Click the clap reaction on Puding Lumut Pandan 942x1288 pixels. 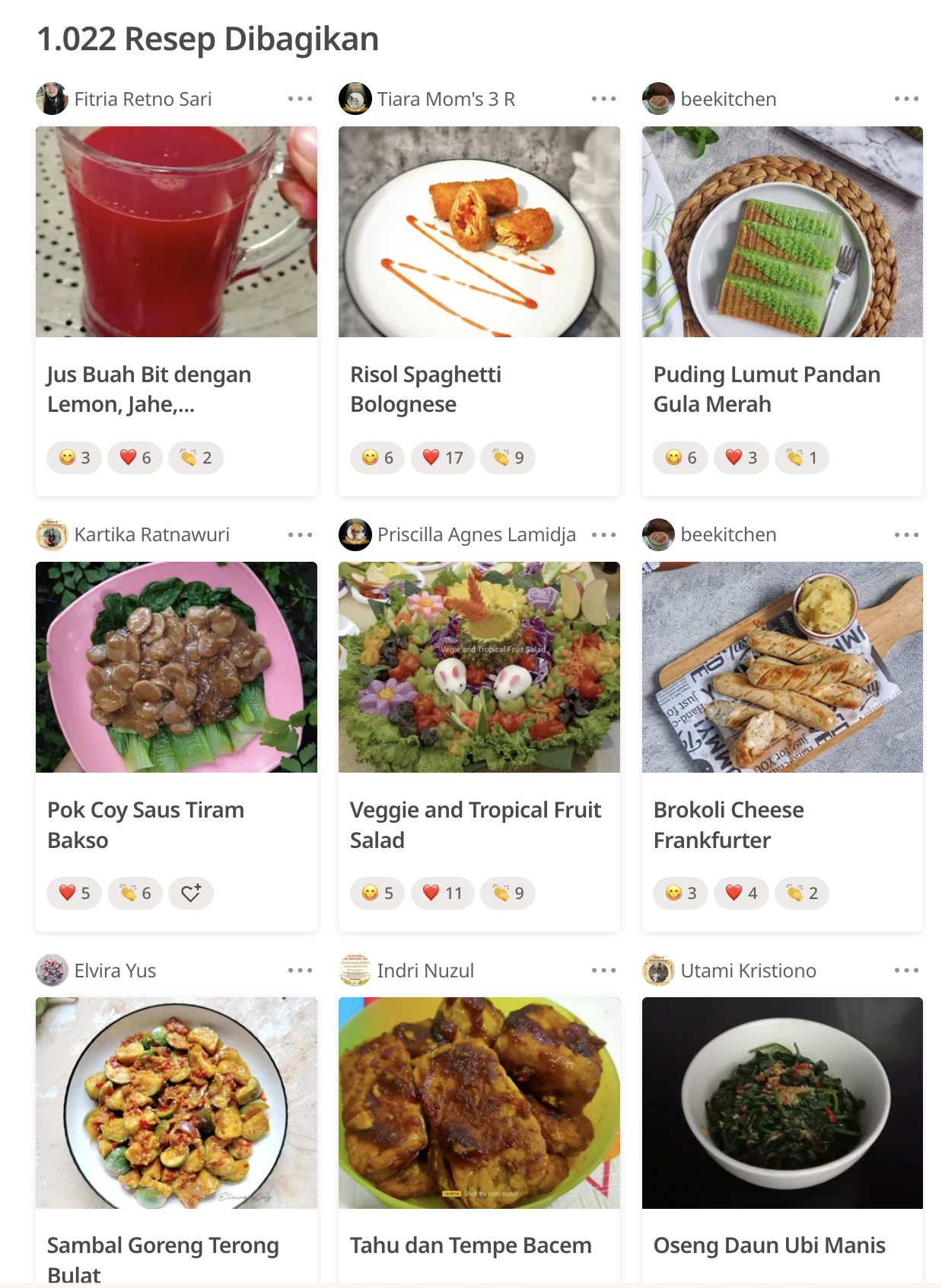(x=800, y=457)
